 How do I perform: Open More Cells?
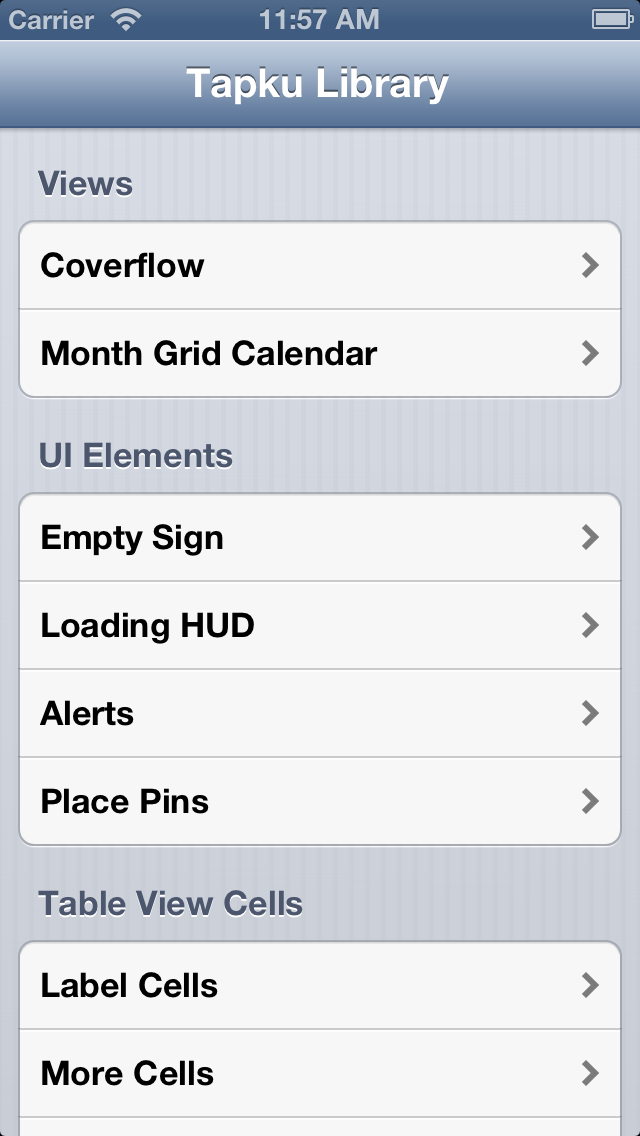pos(320,1073)
